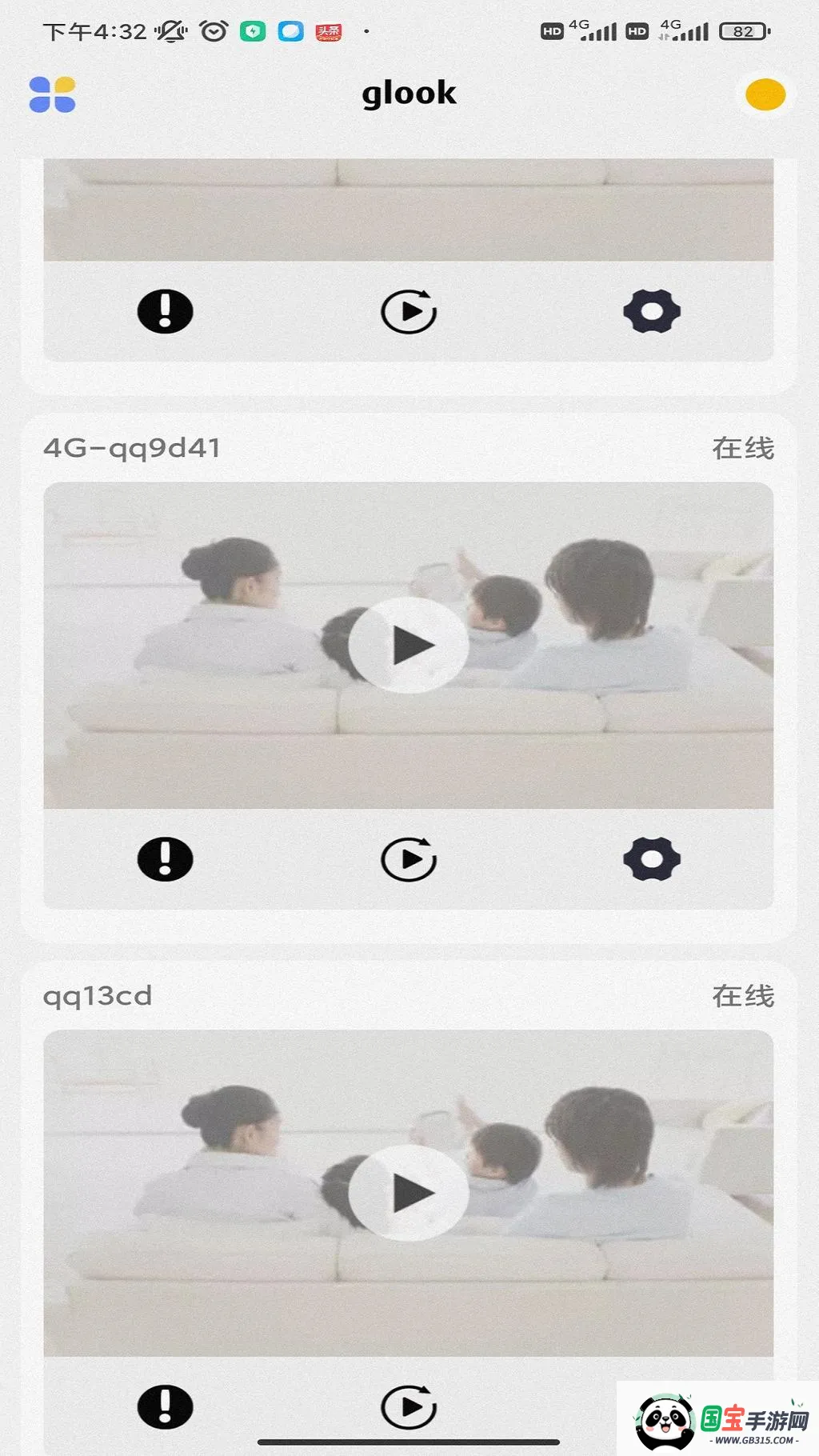Tap the 在线 status label of qq13cd
This screenshot has width=819, height=1456.
click(x=743, y=997)
